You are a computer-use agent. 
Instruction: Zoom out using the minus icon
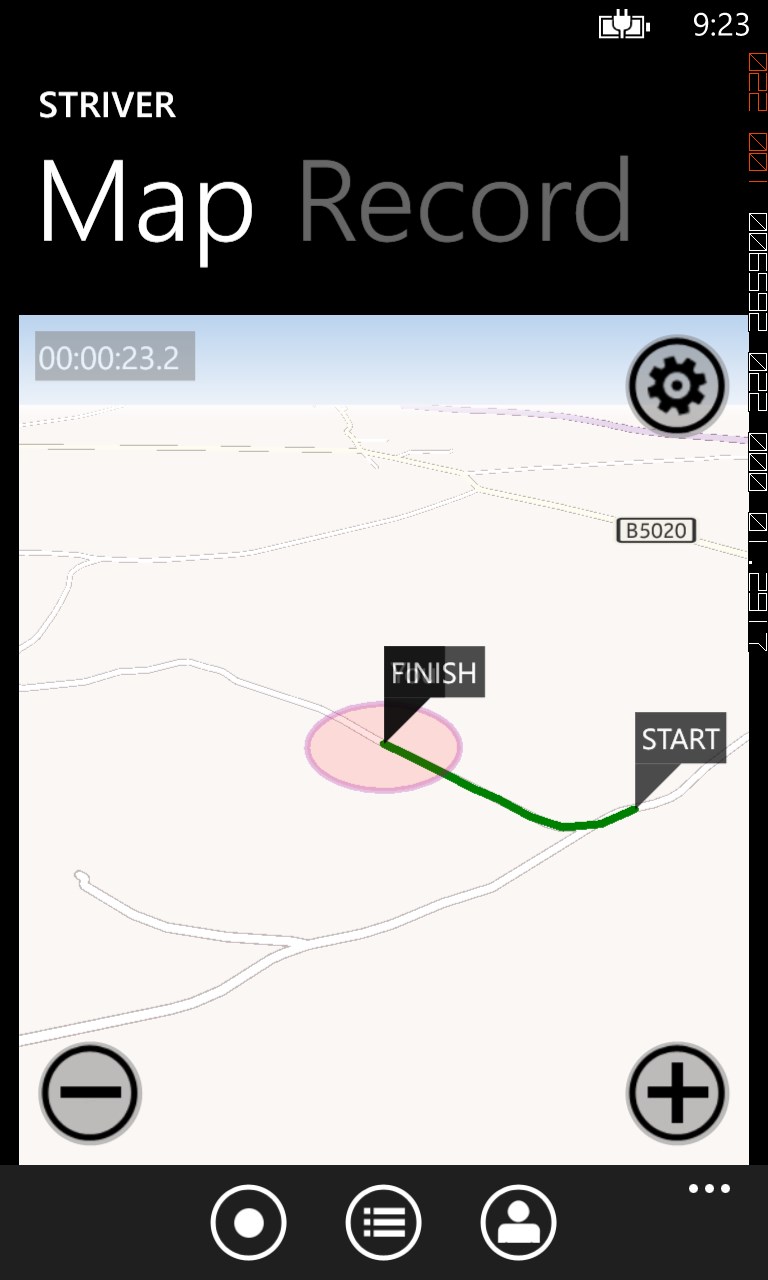tap(90, 1093)
